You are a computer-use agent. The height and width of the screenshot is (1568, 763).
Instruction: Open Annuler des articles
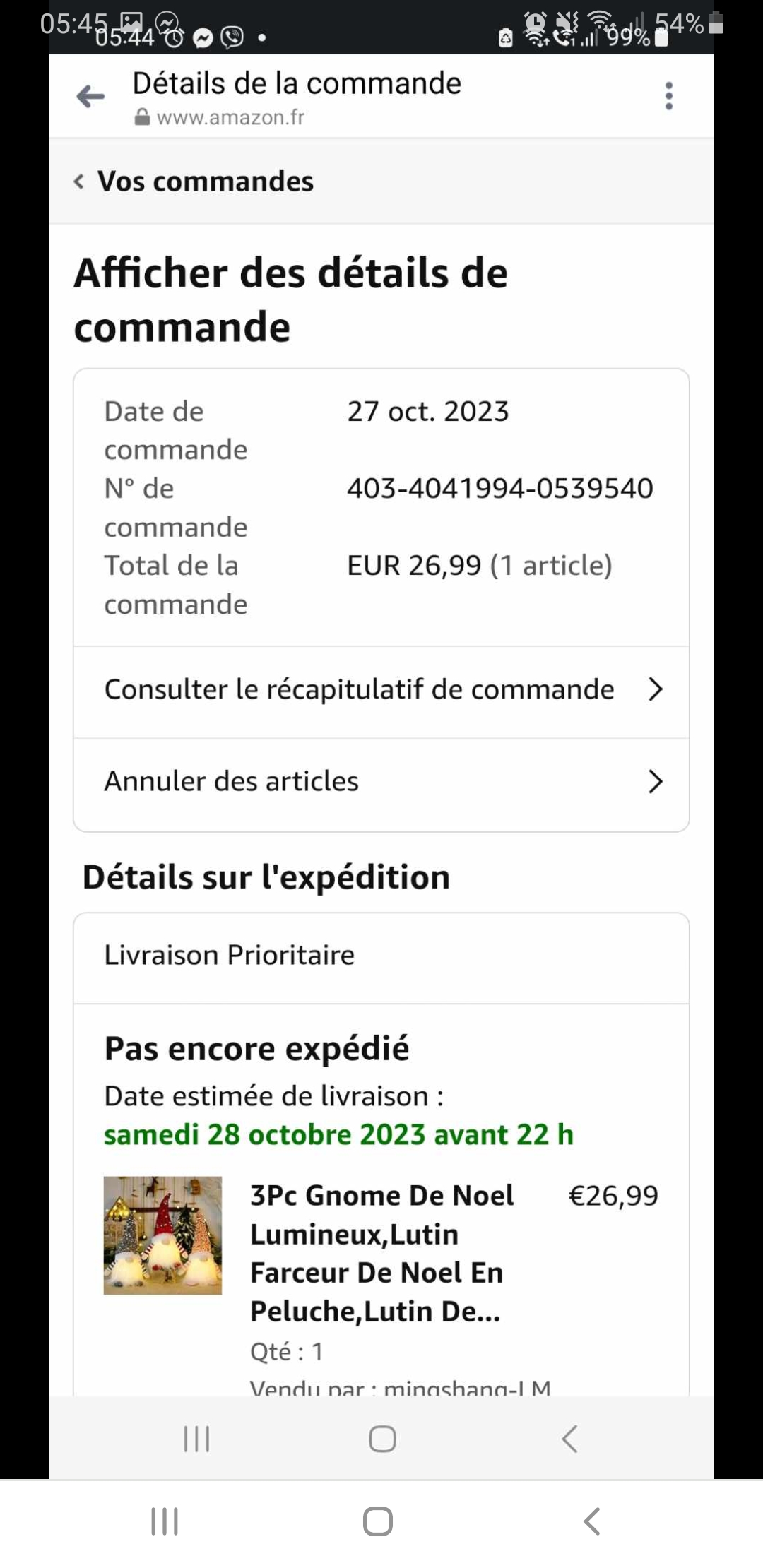click(381, 782)
